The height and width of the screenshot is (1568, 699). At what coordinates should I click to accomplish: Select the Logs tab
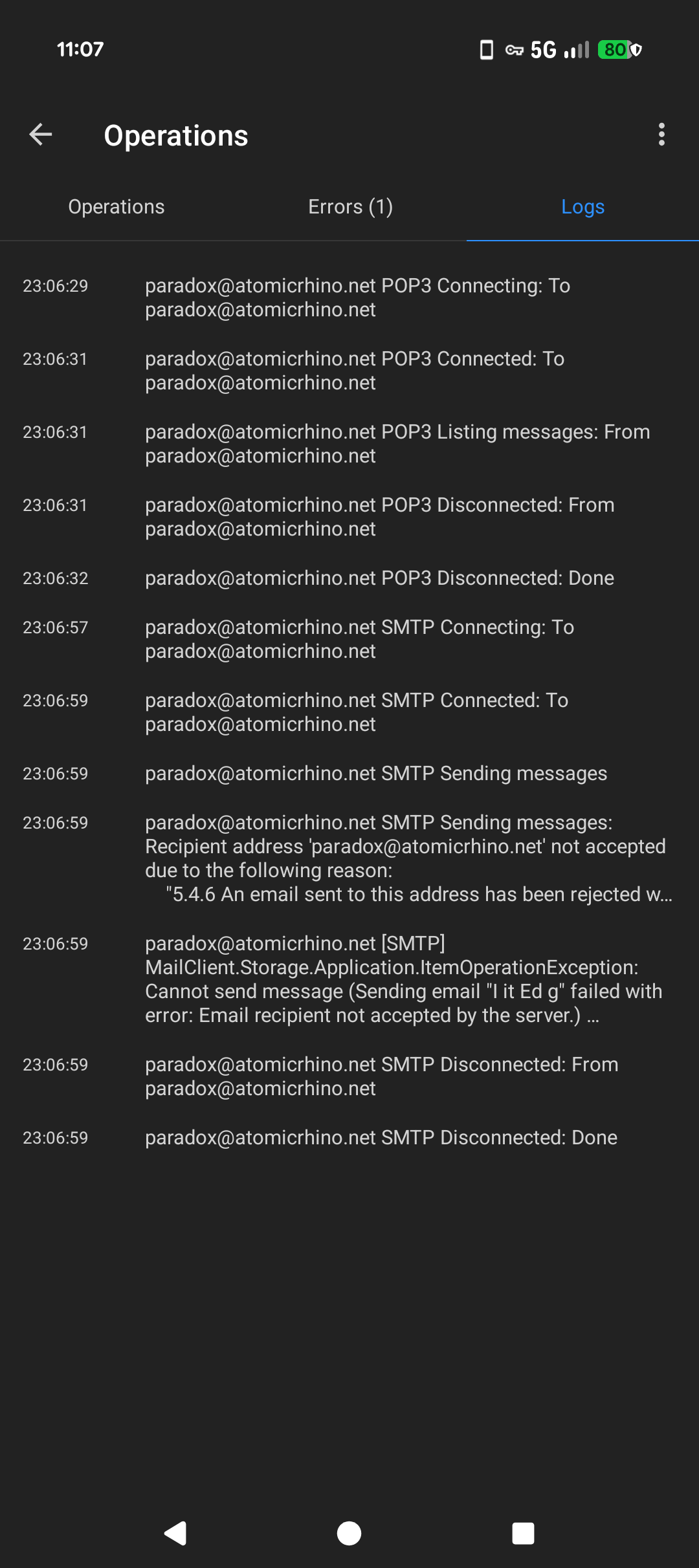pyautogui.click(x=582, y=207)
